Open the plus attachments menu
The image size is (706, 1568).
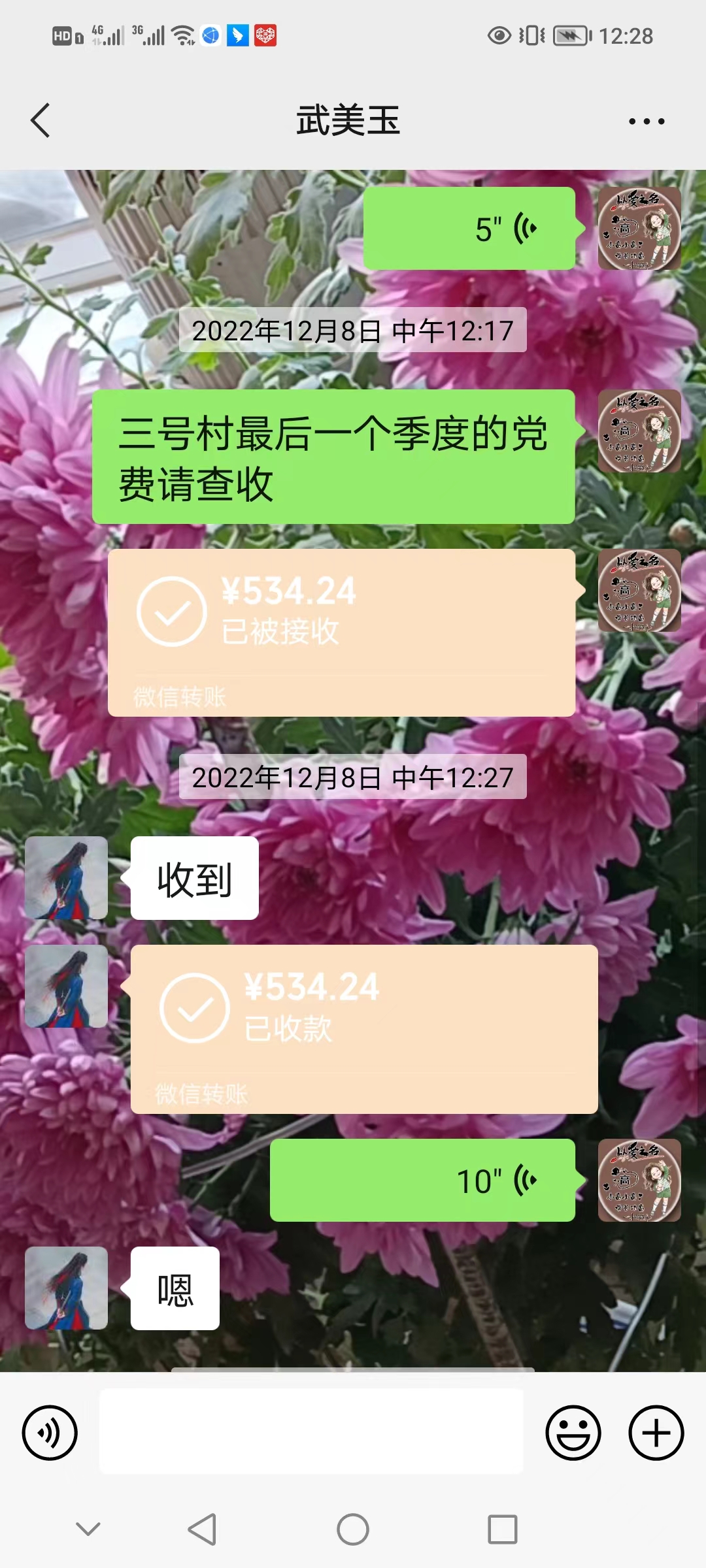click(656, 1433)
